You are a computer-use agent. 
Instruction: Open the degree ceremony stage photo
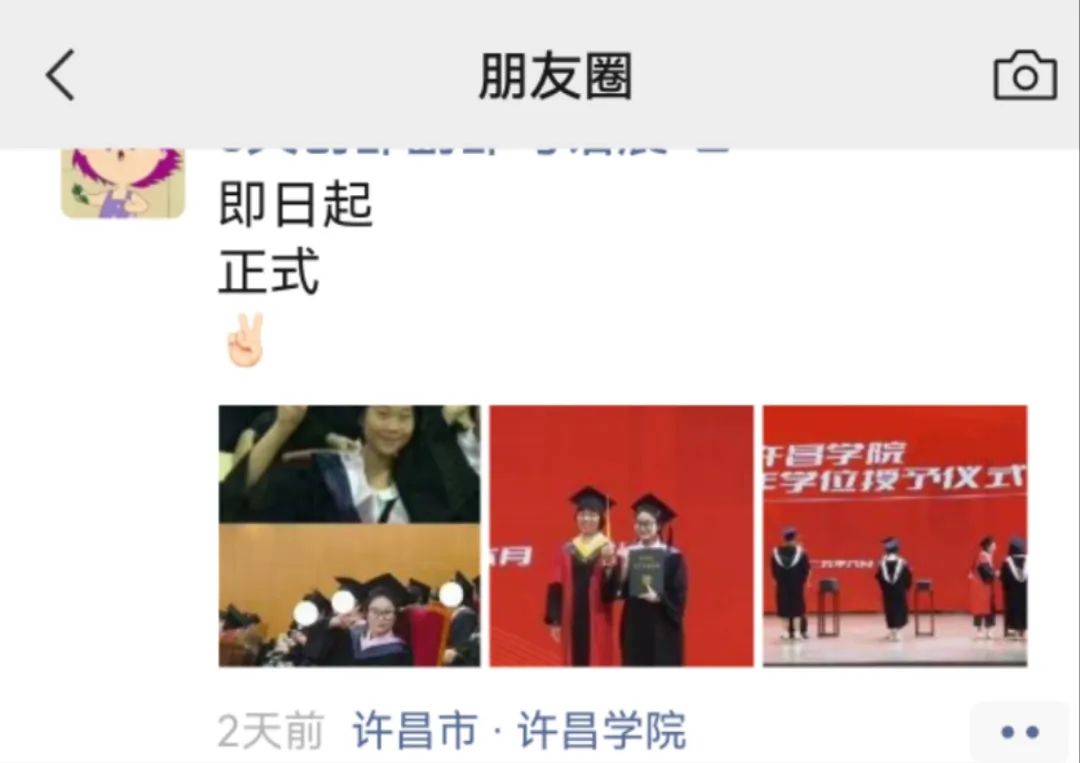click(x=894, y=535)
